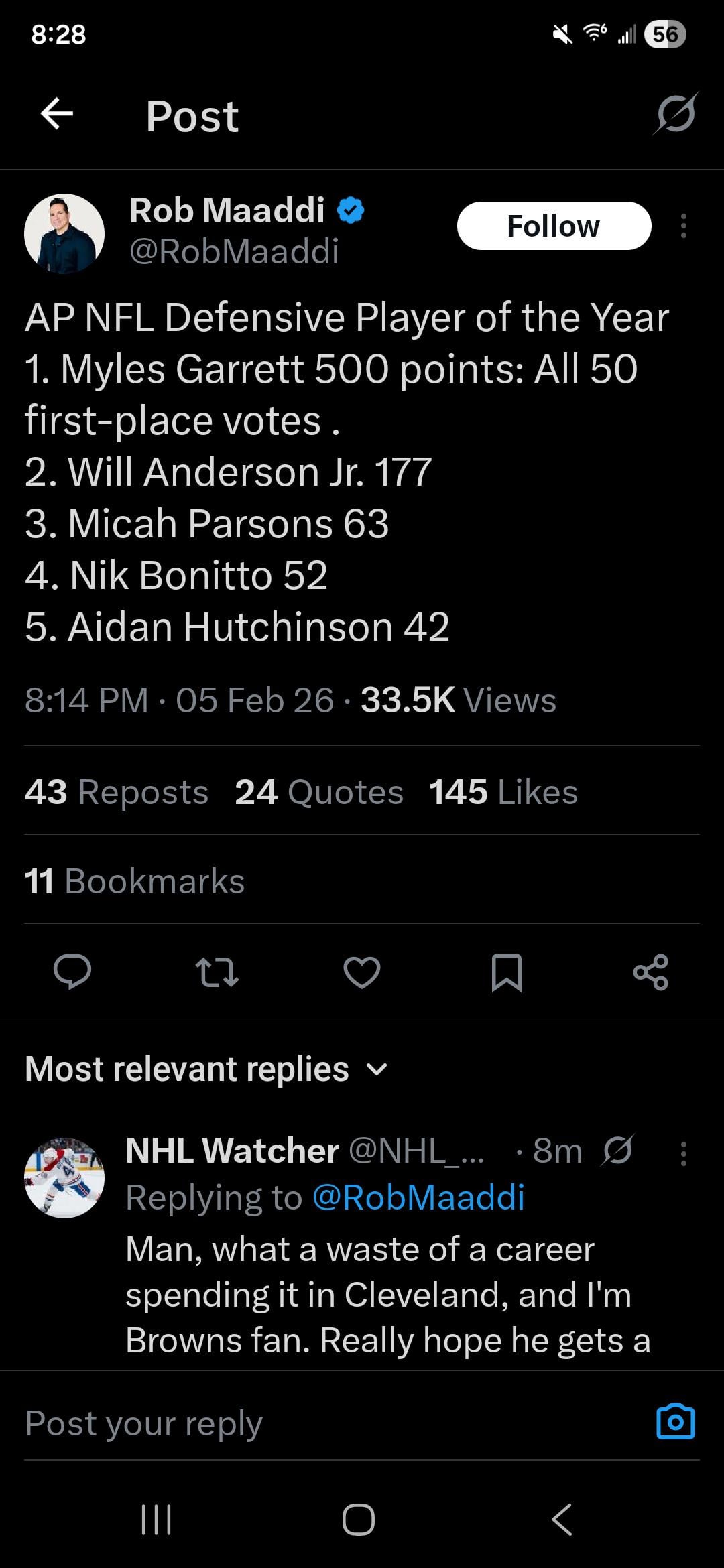View the 43 Reposts list
The width and height of the screenshot is (724, 1568).
(x=117, y=792)
